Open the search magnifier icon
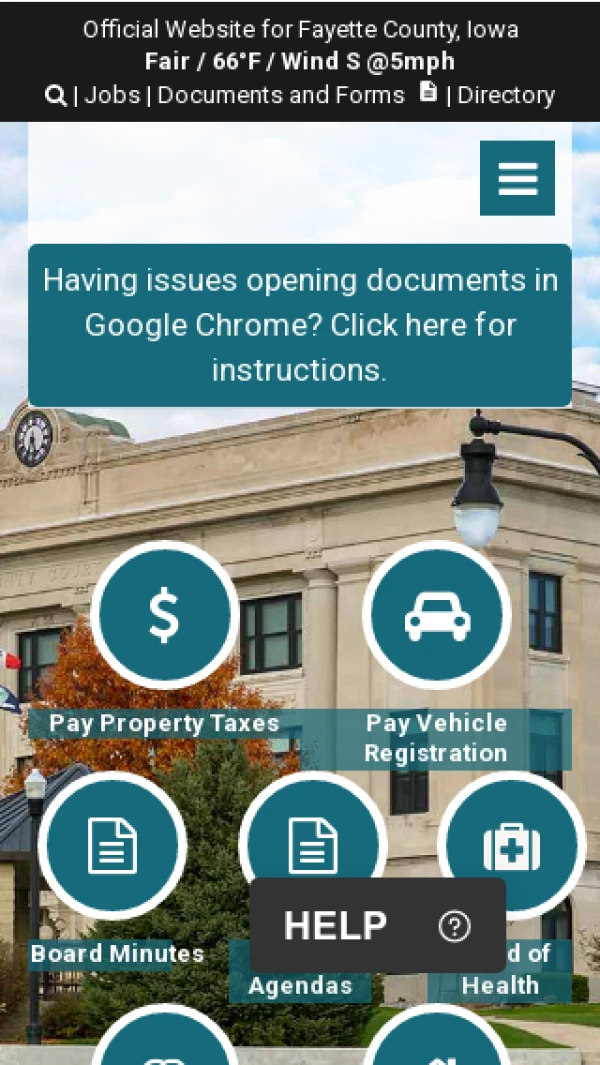The width and height of the screenshot is (600, 1065). coord(56,96)
